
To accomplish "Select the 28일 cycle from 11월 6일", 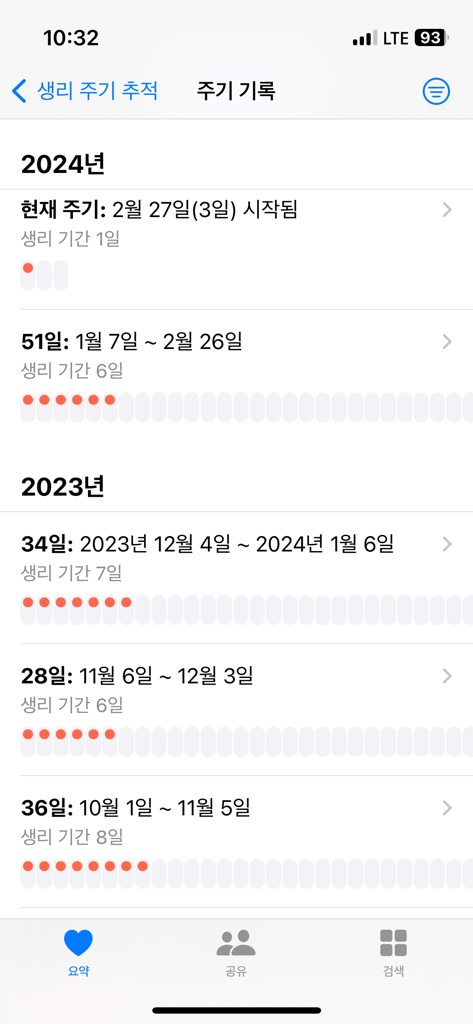I will (x=236, y=710).
